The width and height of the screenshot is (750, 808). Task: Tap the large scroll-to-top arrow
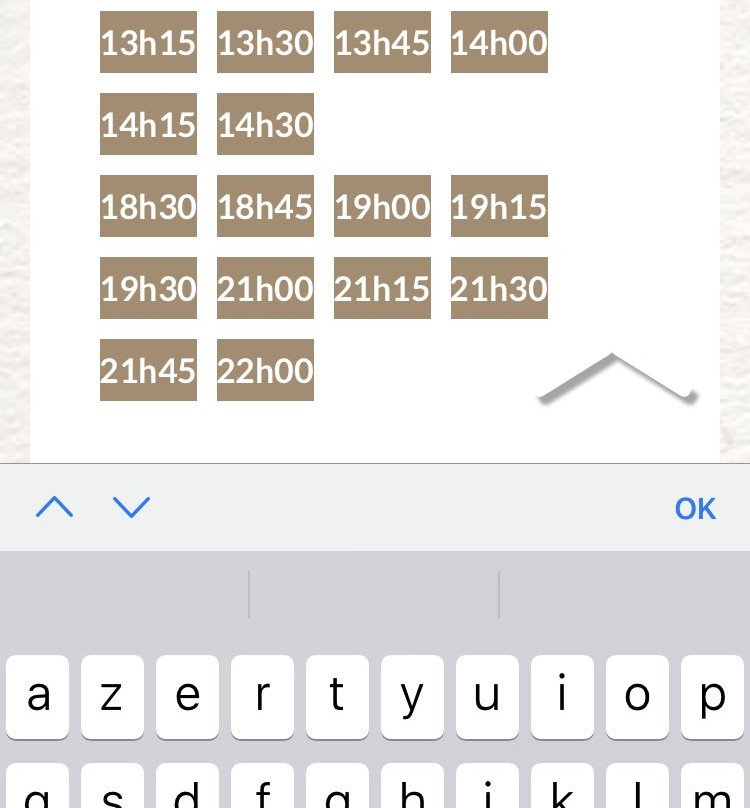(615, 379)
